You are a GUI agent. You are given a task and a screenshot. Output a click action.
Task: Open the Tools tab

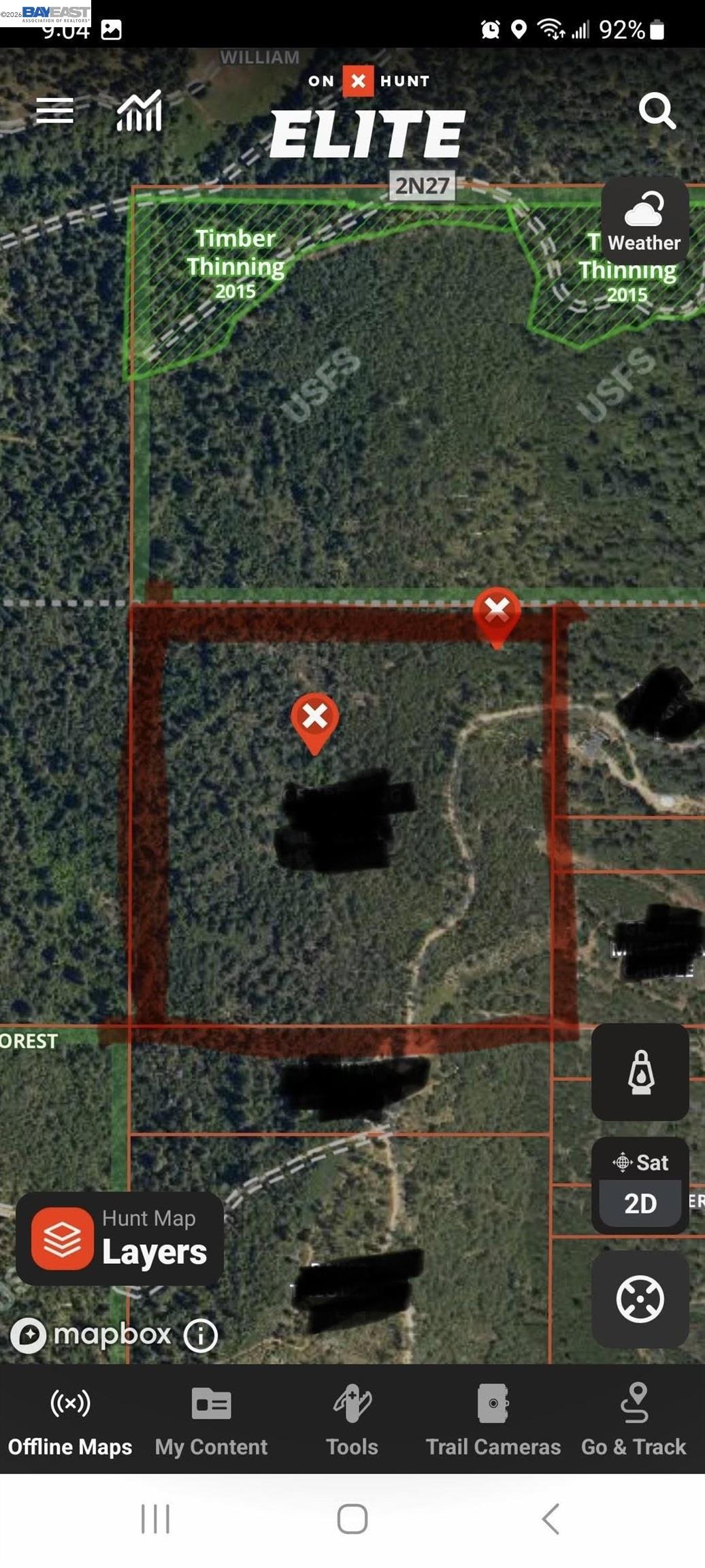pos(352,1420)
